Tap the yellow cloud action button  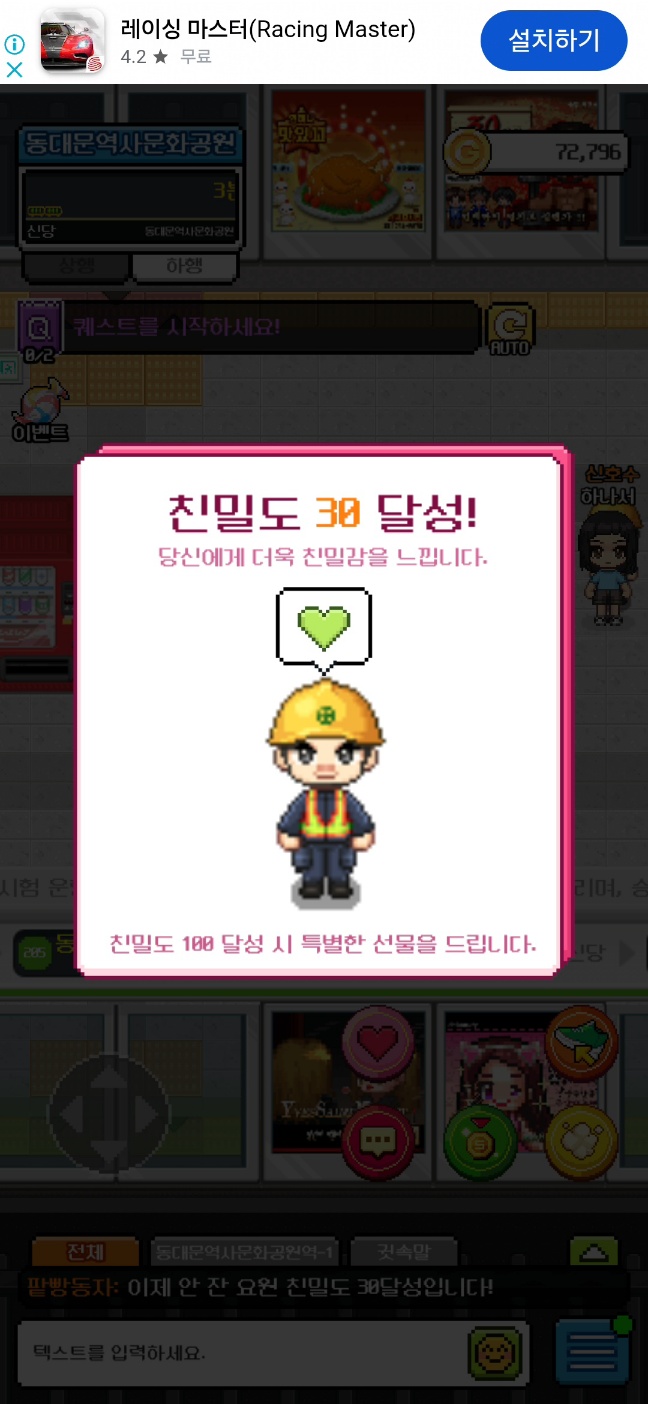tap(581, 1140)
